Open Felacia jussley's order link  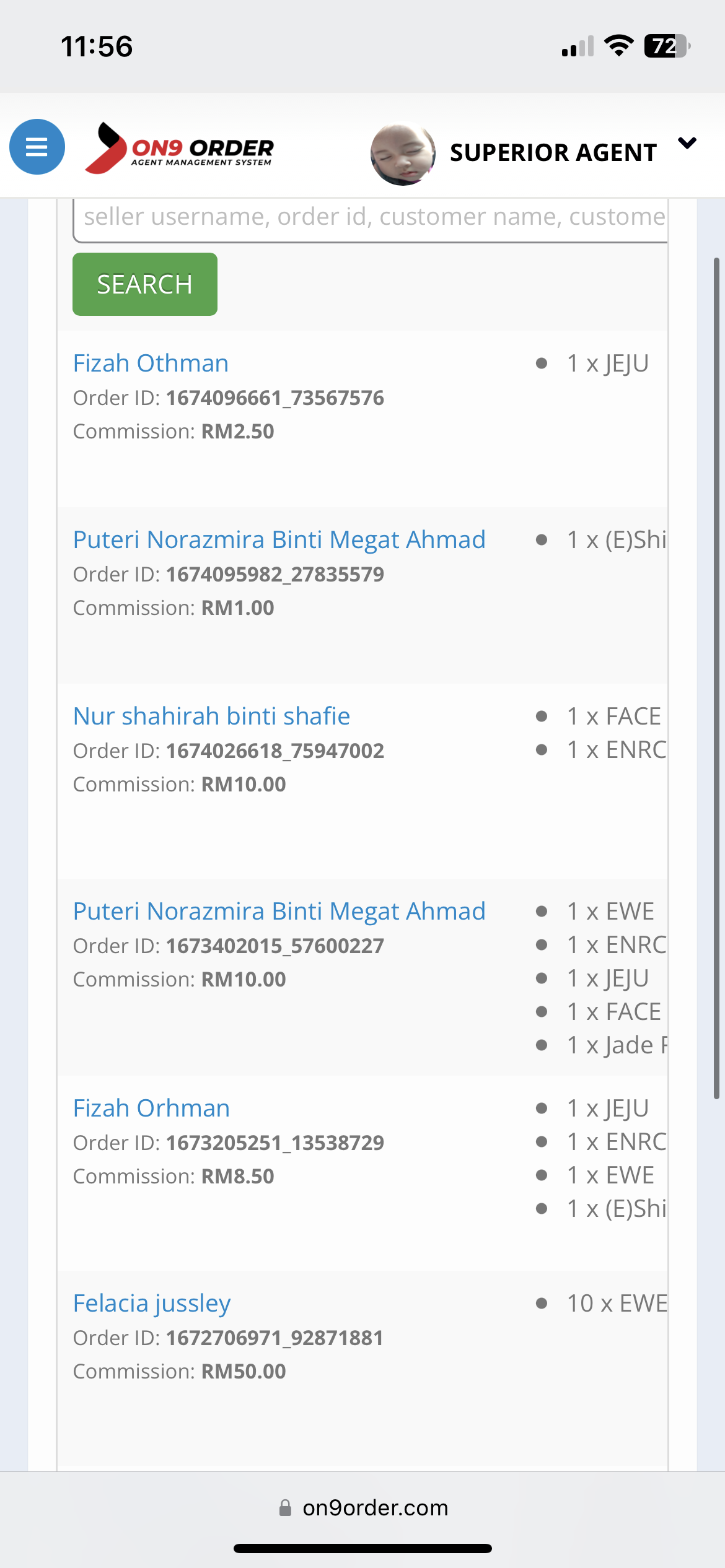[x=152, y=1304]
